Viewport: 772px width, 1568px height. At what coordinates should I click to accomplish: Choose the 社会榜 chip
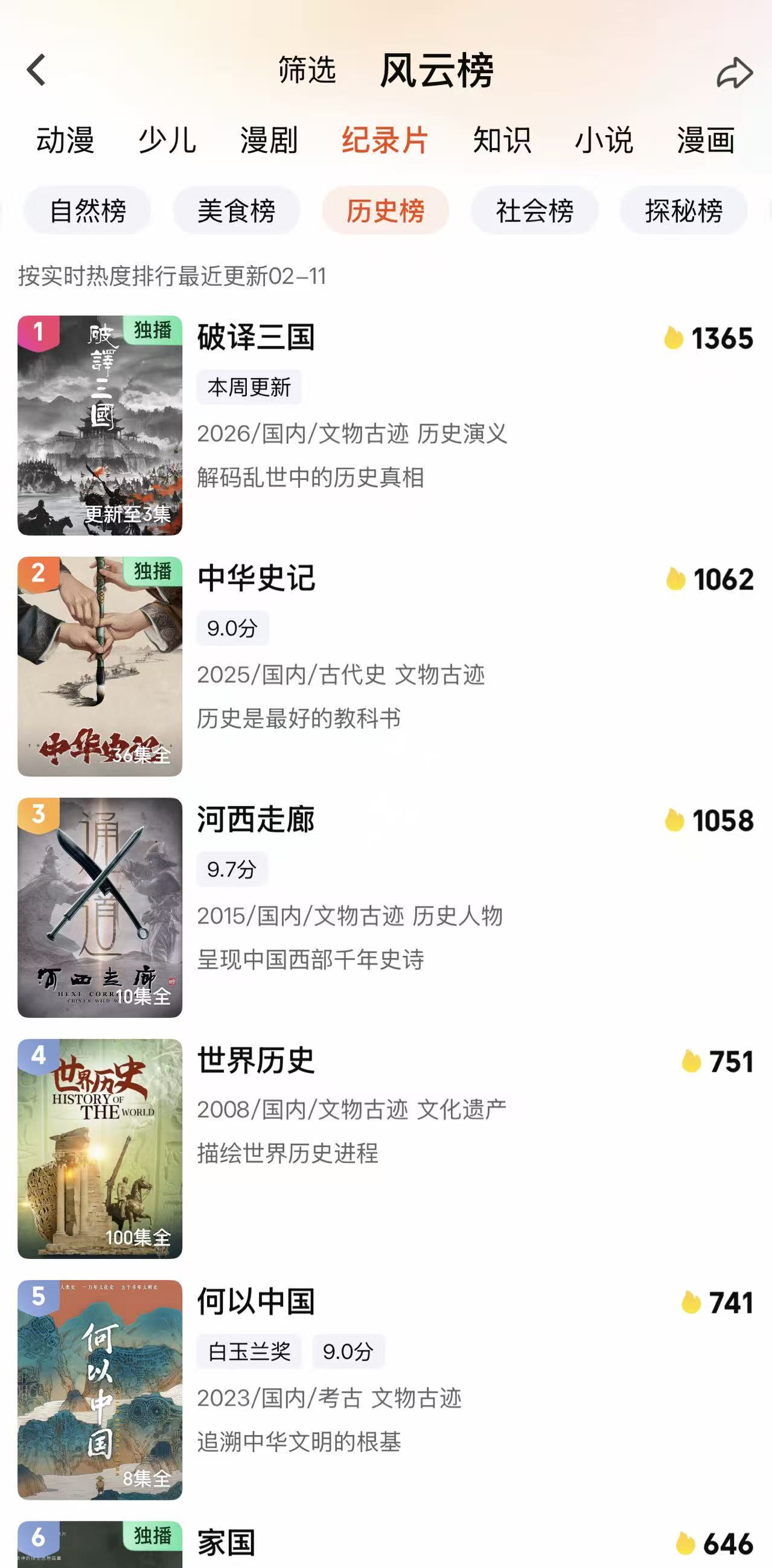point(535,211)
